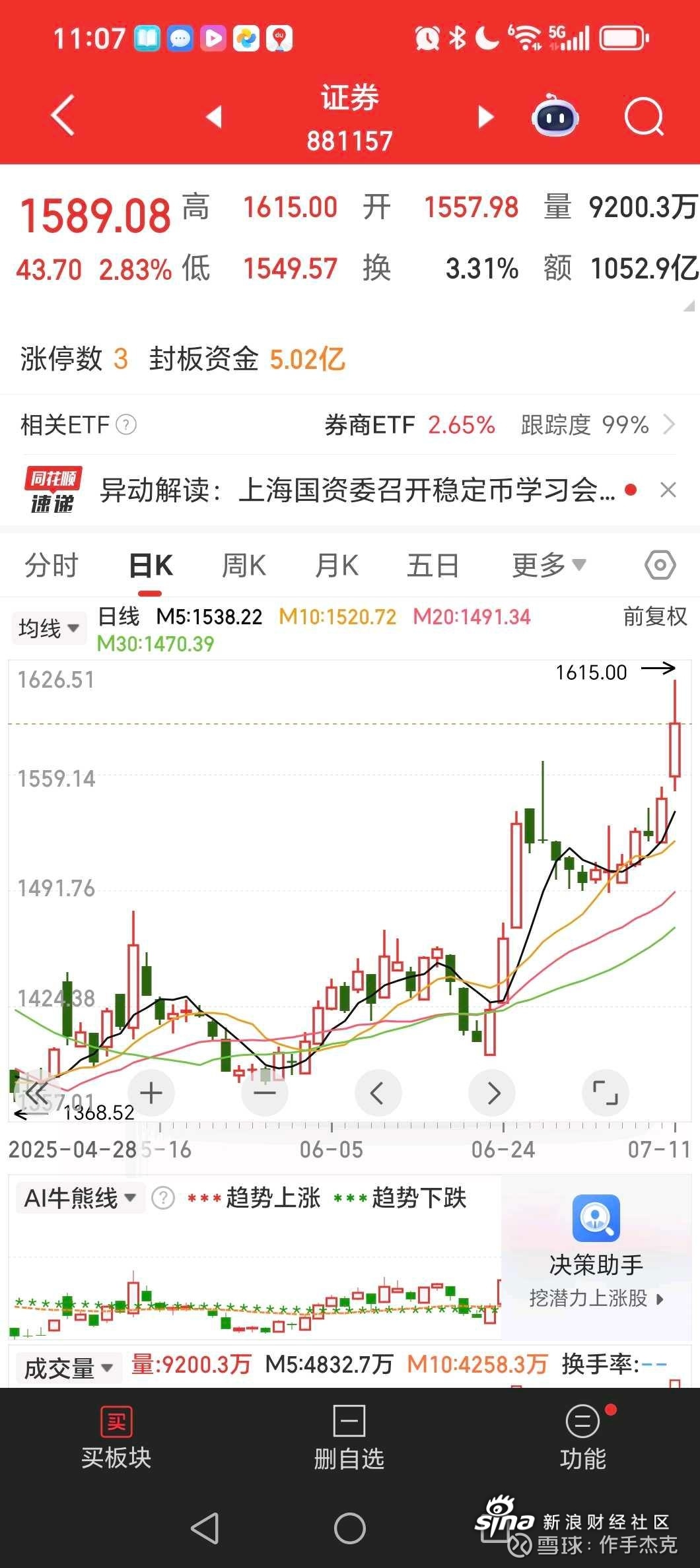Select the 分时 chart tab

(51, 566)
